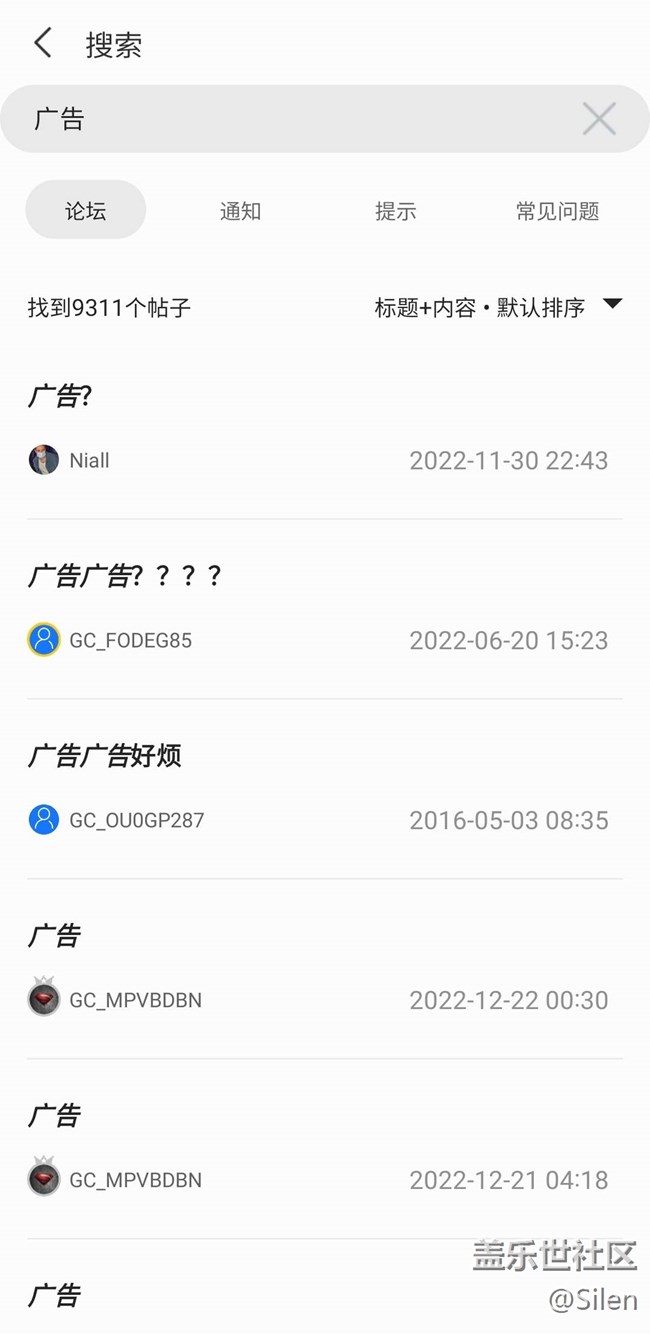This screenshot has height=1334, width=650.
Task: Tap the search field containing 广告
Action: click(325, 119)
